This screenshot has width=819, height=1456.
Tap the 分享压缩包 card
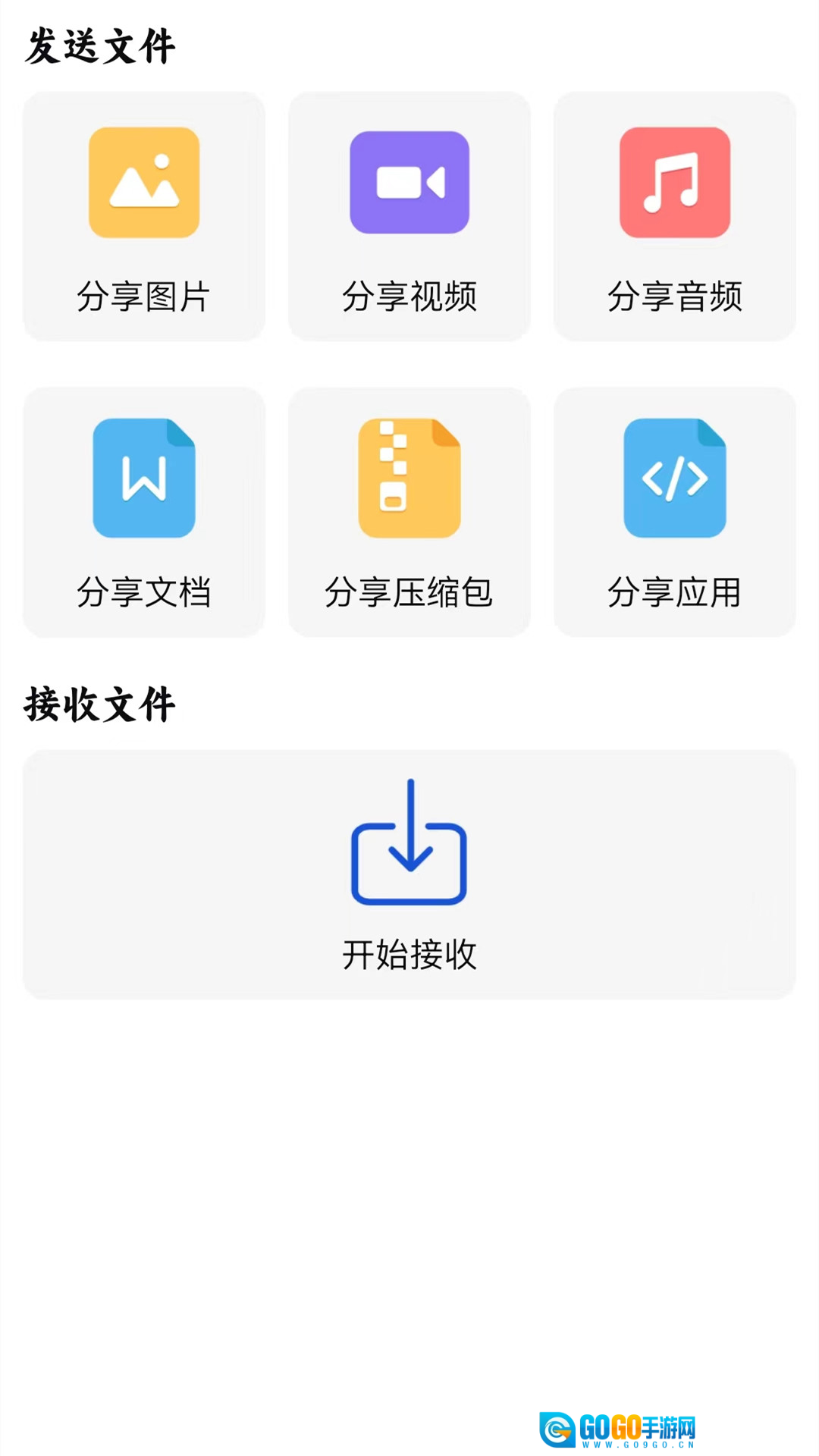[409, 512]
